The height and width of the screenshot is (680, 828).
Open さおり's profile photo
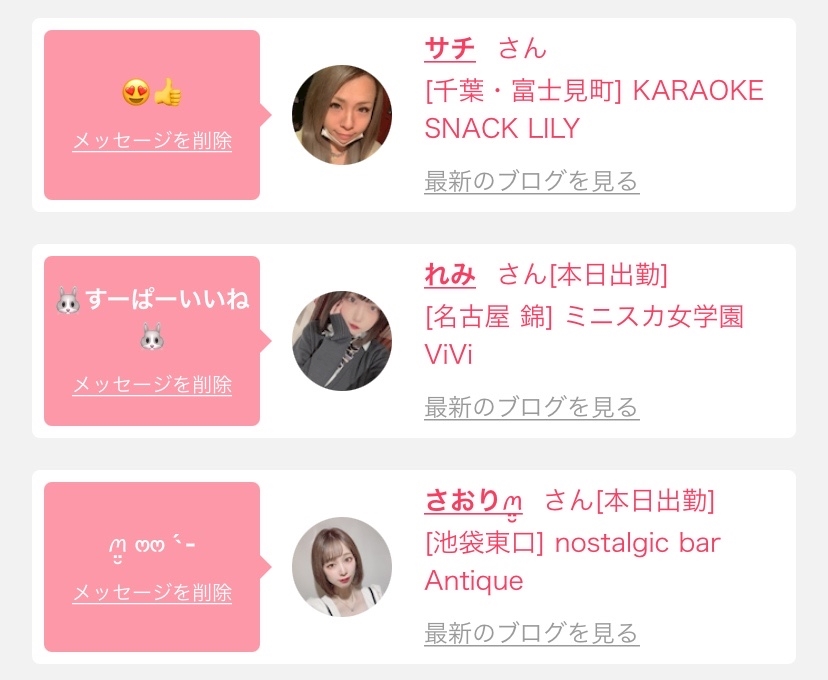click(342, 567)
